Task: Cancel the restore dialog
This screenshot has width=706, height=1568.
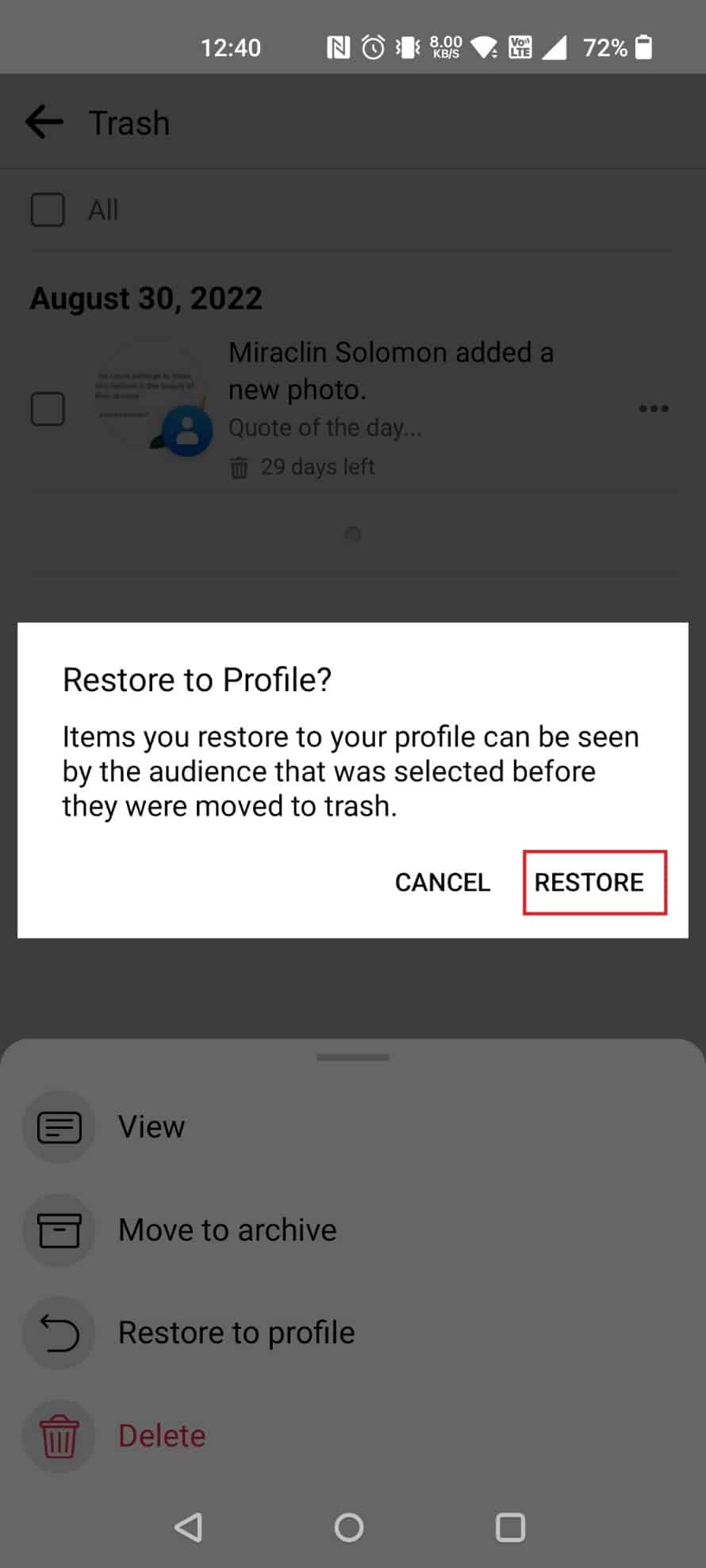Action: click(442, 882)
